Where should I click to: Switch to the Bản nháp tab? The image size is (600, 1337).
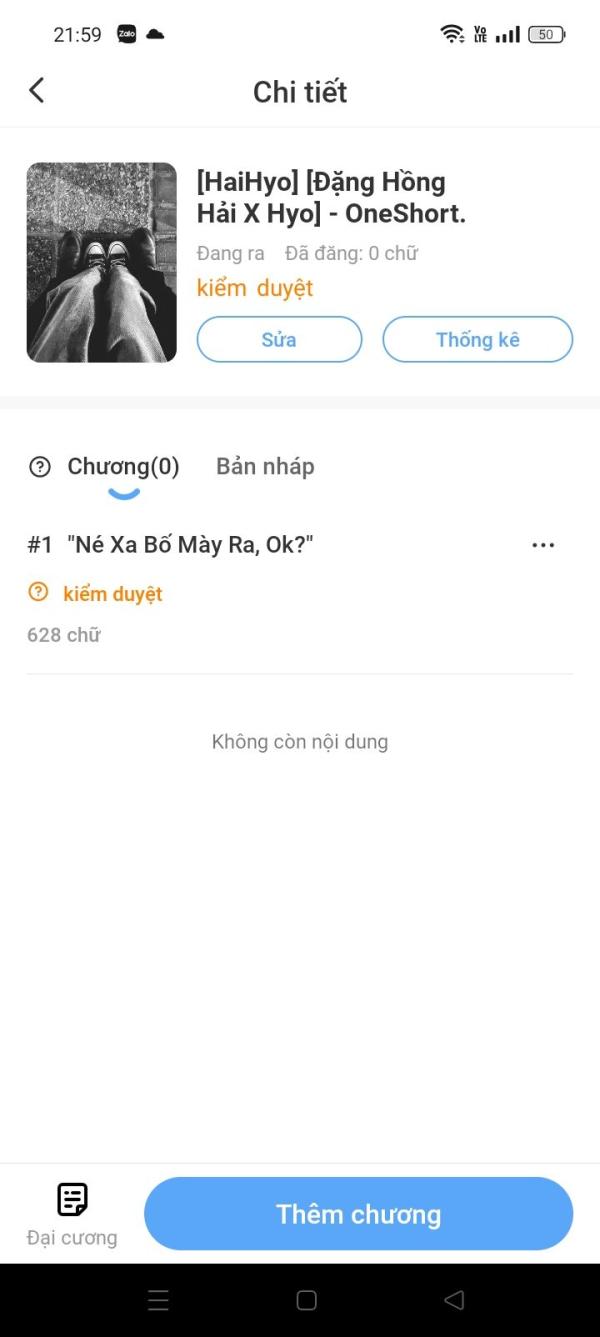[x=265, y=466]
